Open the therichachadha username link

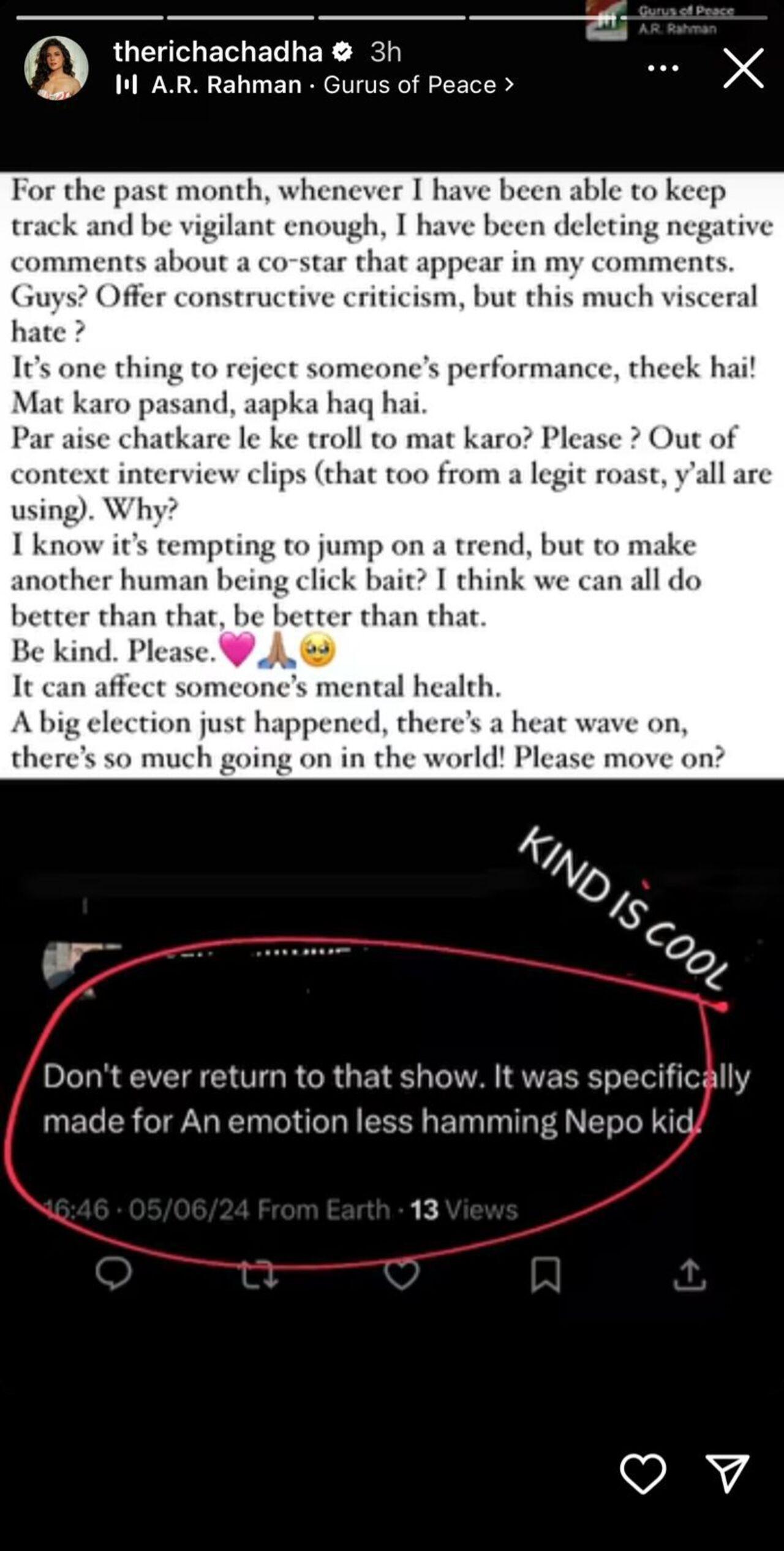[x=217, y=52]
